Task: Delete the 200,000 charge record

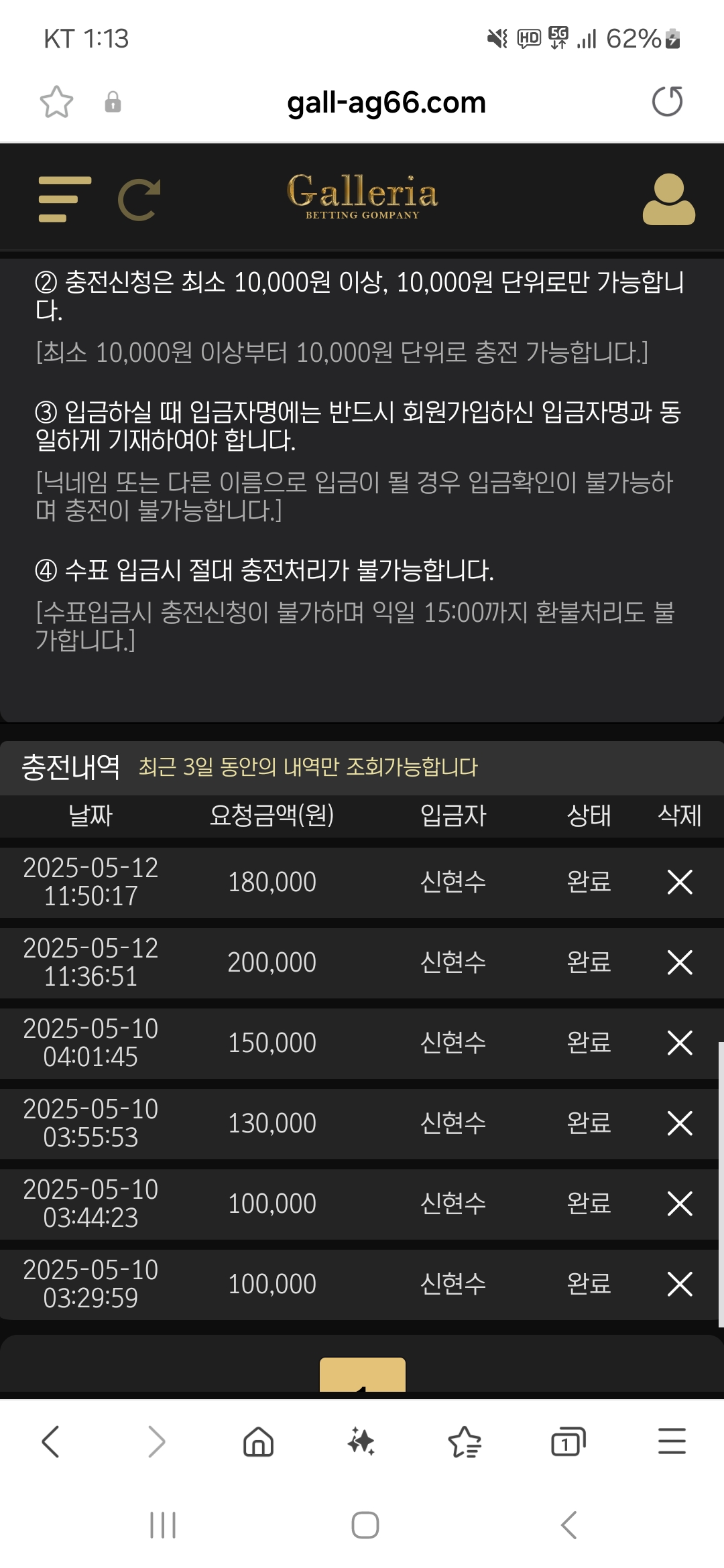Action: pos(680,962)
